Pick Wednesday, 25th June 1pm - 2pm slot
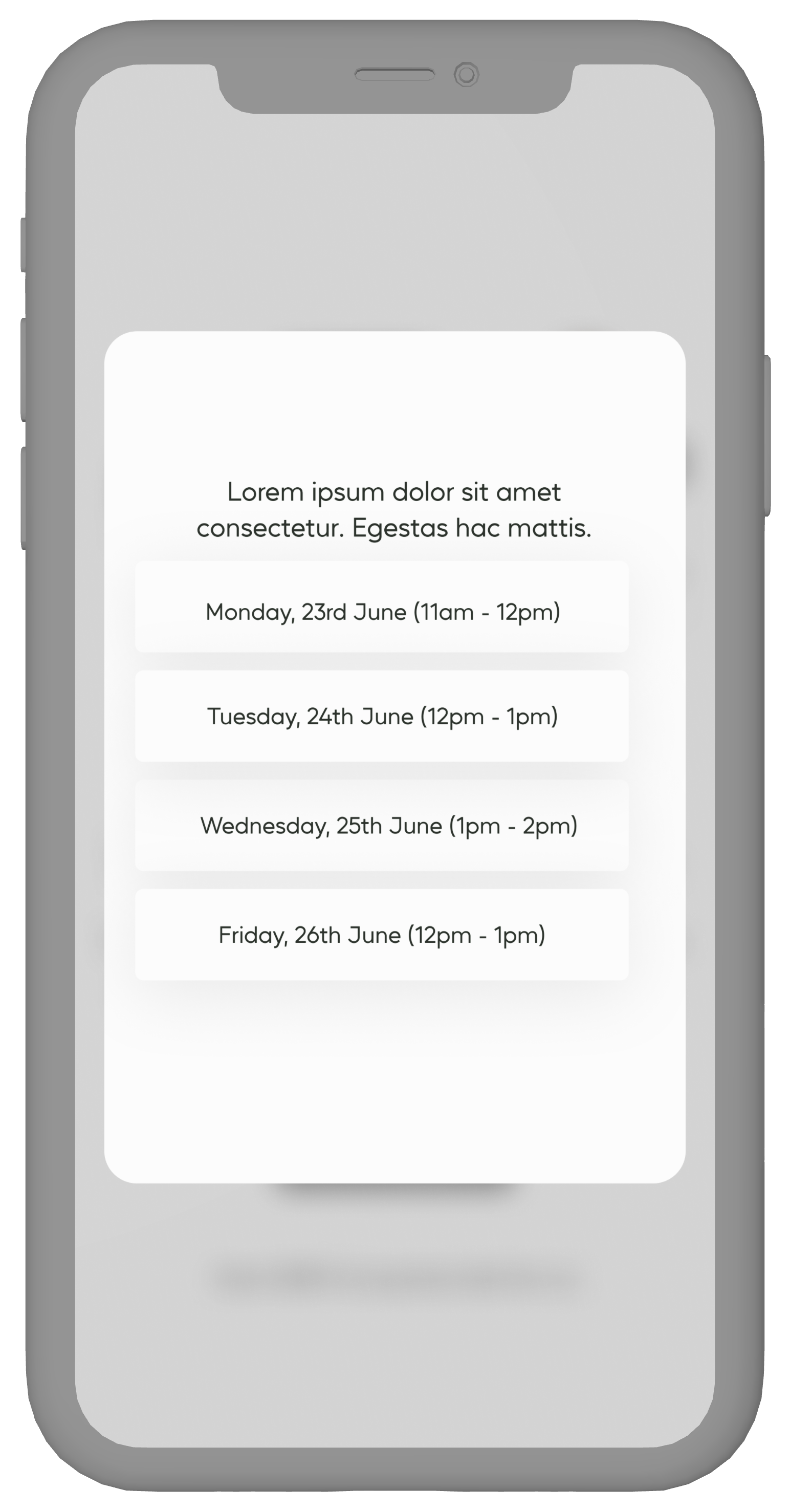 pyautogui.click(x=382, y=825)
